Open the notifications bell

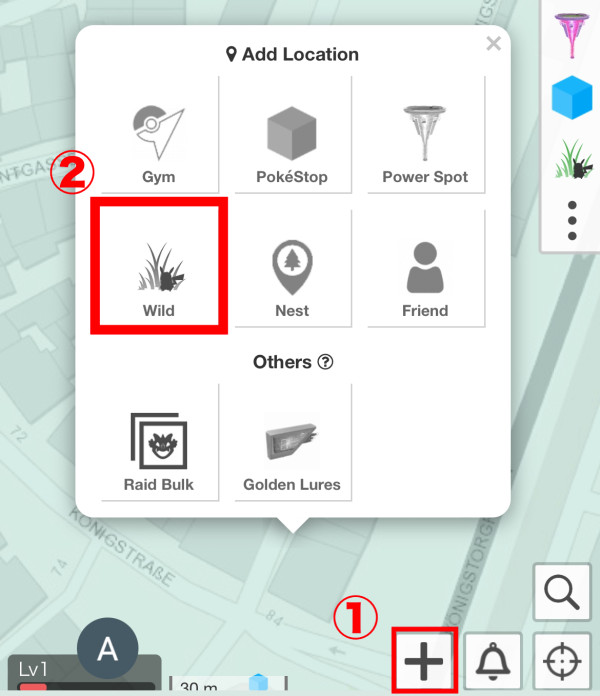[492, 661]
